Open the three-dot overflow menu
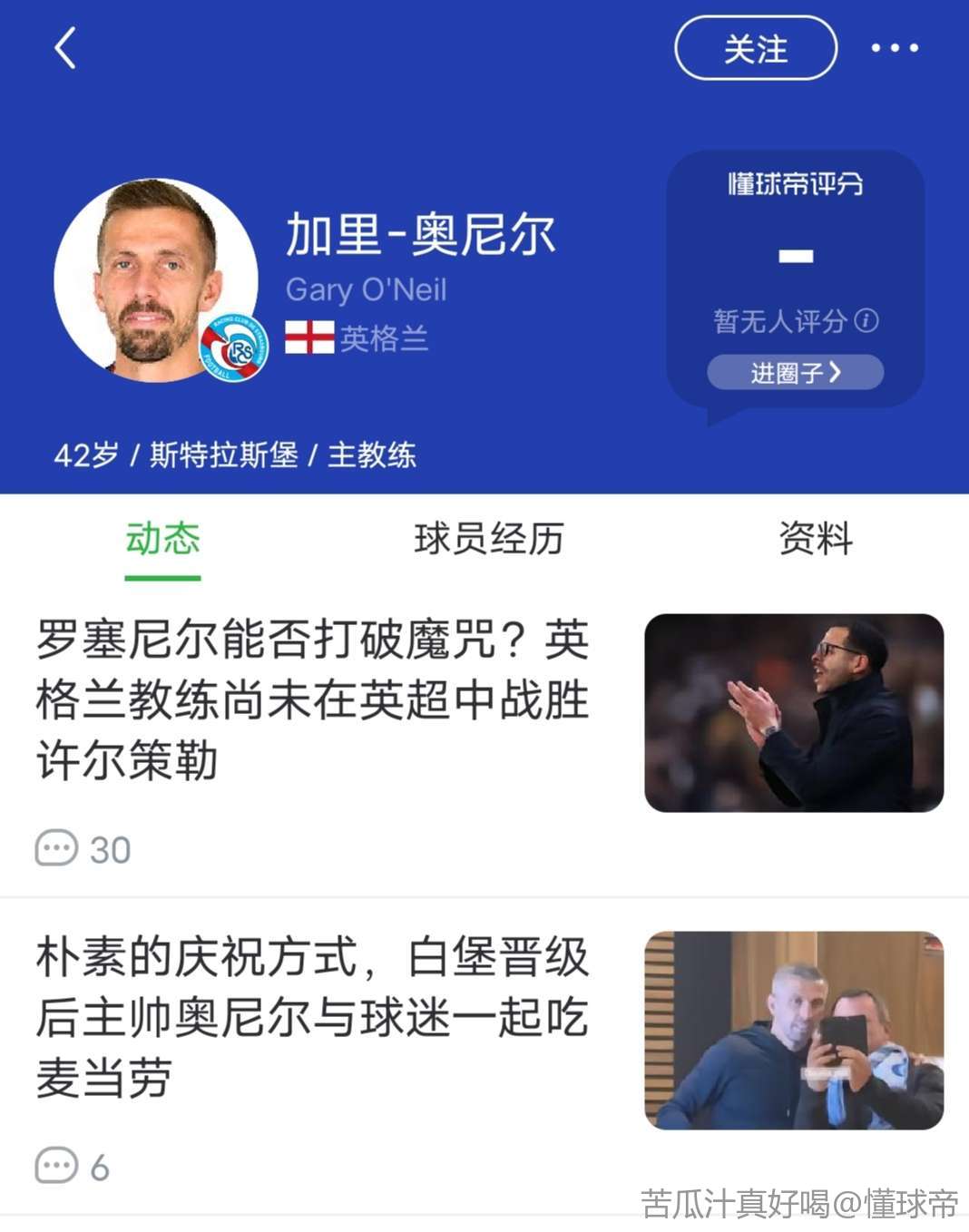 894,48
